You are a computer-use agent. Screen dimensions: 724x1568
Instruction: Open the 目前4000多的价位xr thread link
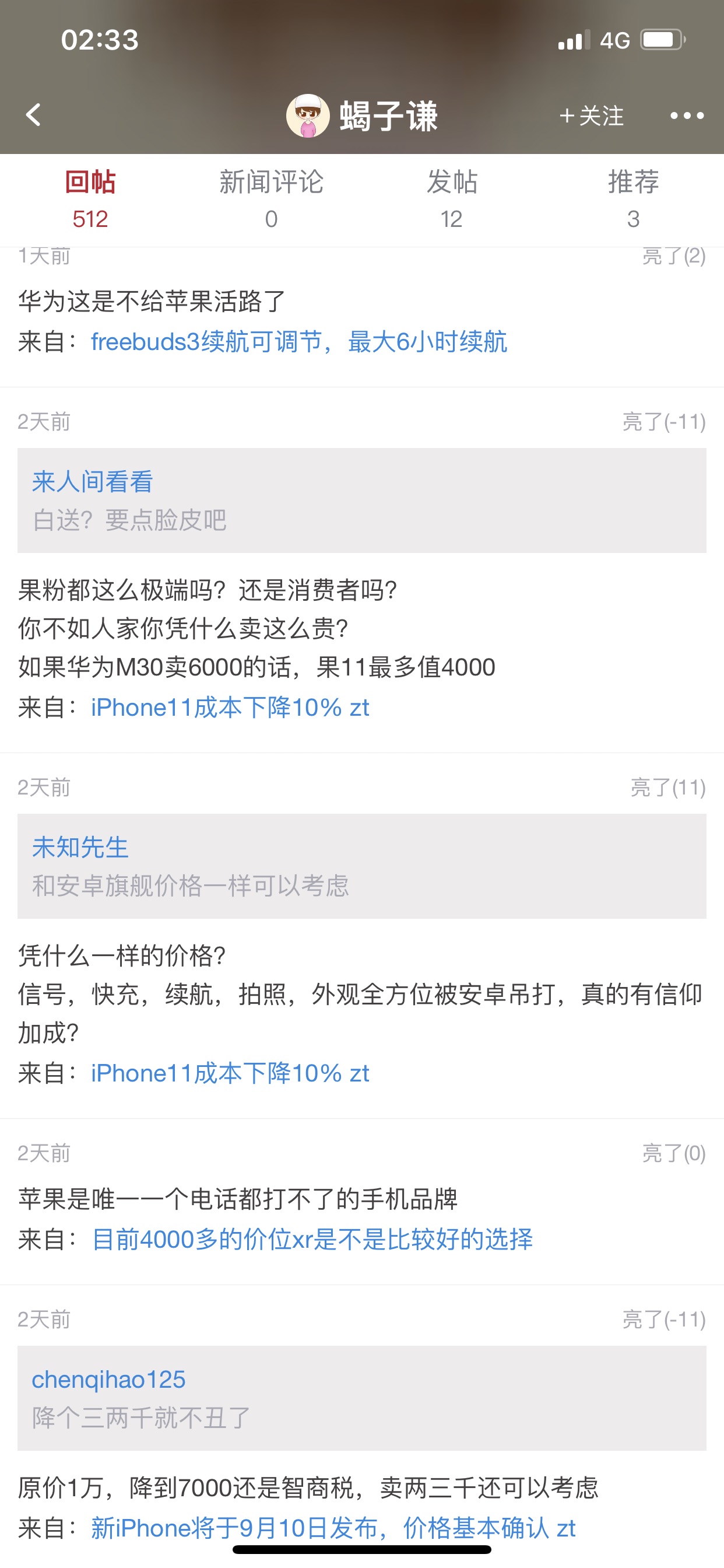312,1240
